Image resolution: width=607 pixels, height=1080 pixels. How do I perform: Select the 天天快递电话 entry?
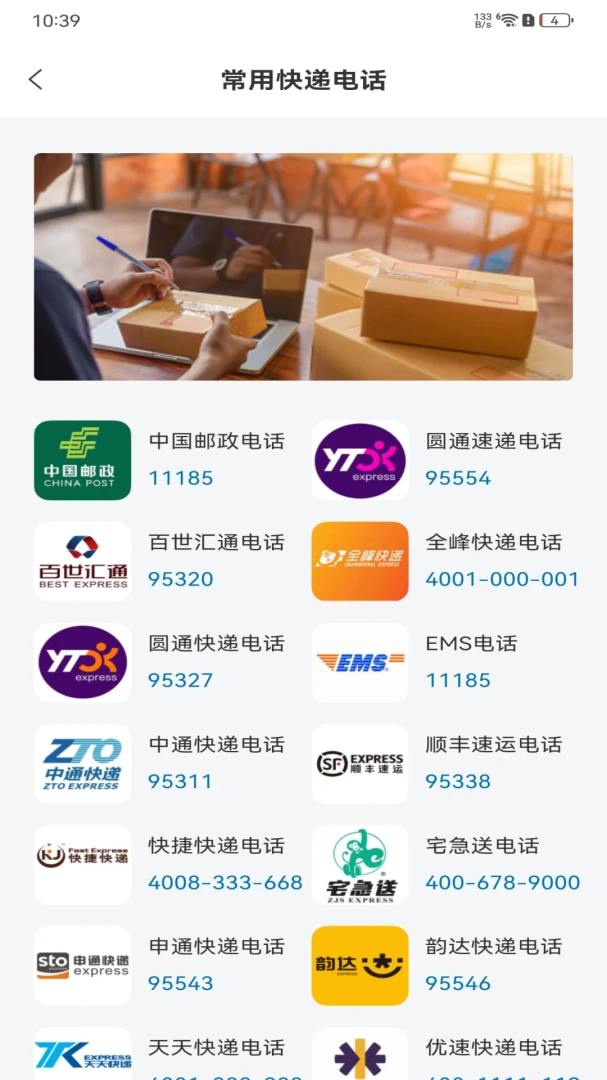tap(168, 1054)
